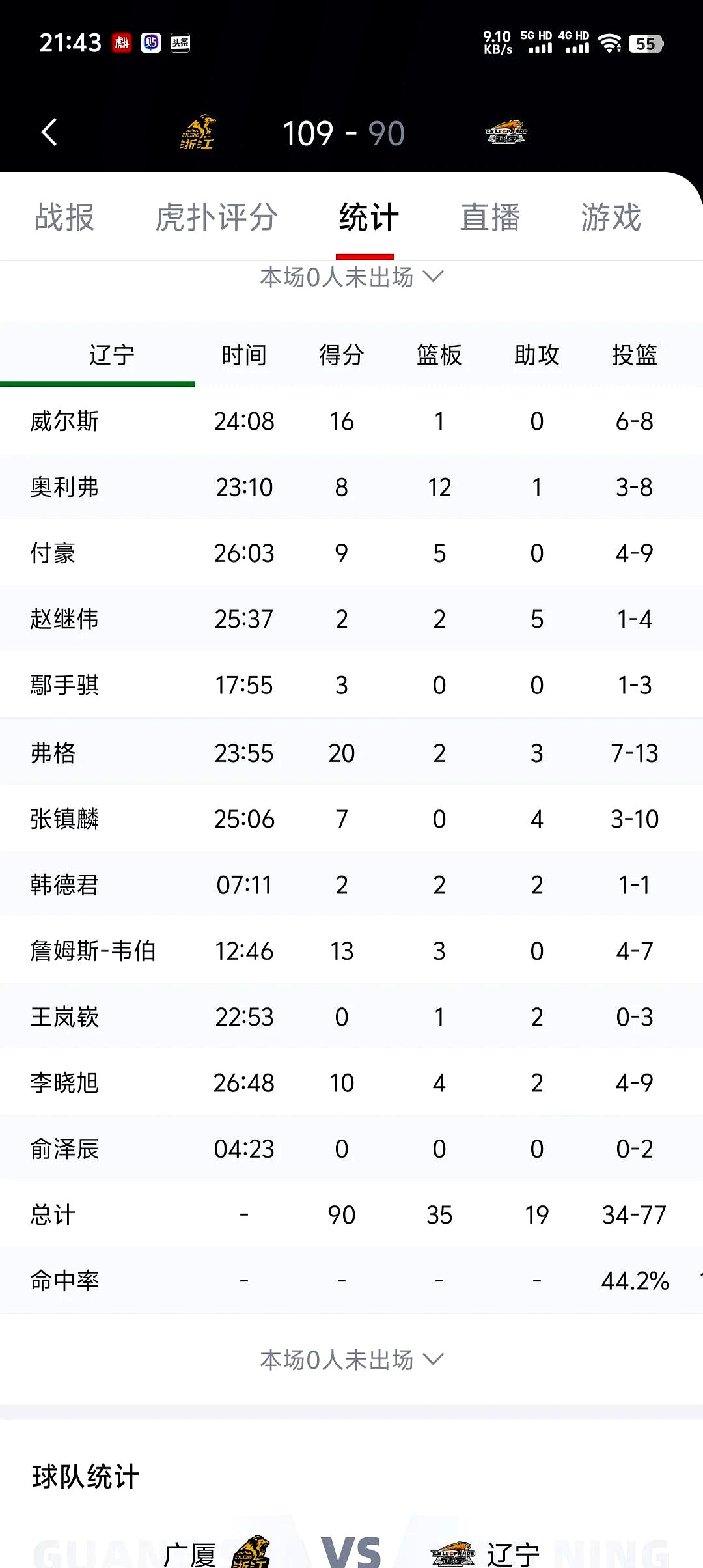Tap the Tieba icon in the status bar
The image size is (703, 1568).
[x=150, y=43]
